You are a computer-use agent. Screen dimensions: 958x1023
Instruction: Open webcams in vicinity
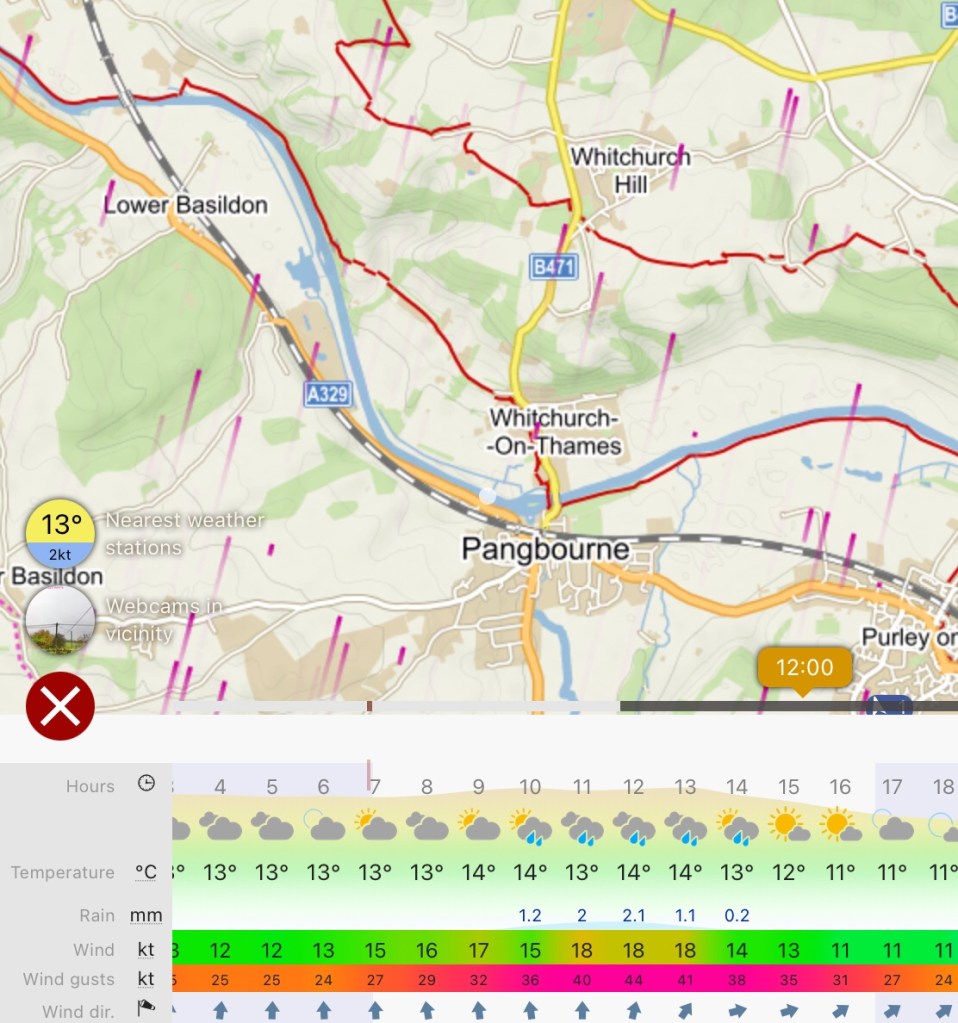point(60,621)
